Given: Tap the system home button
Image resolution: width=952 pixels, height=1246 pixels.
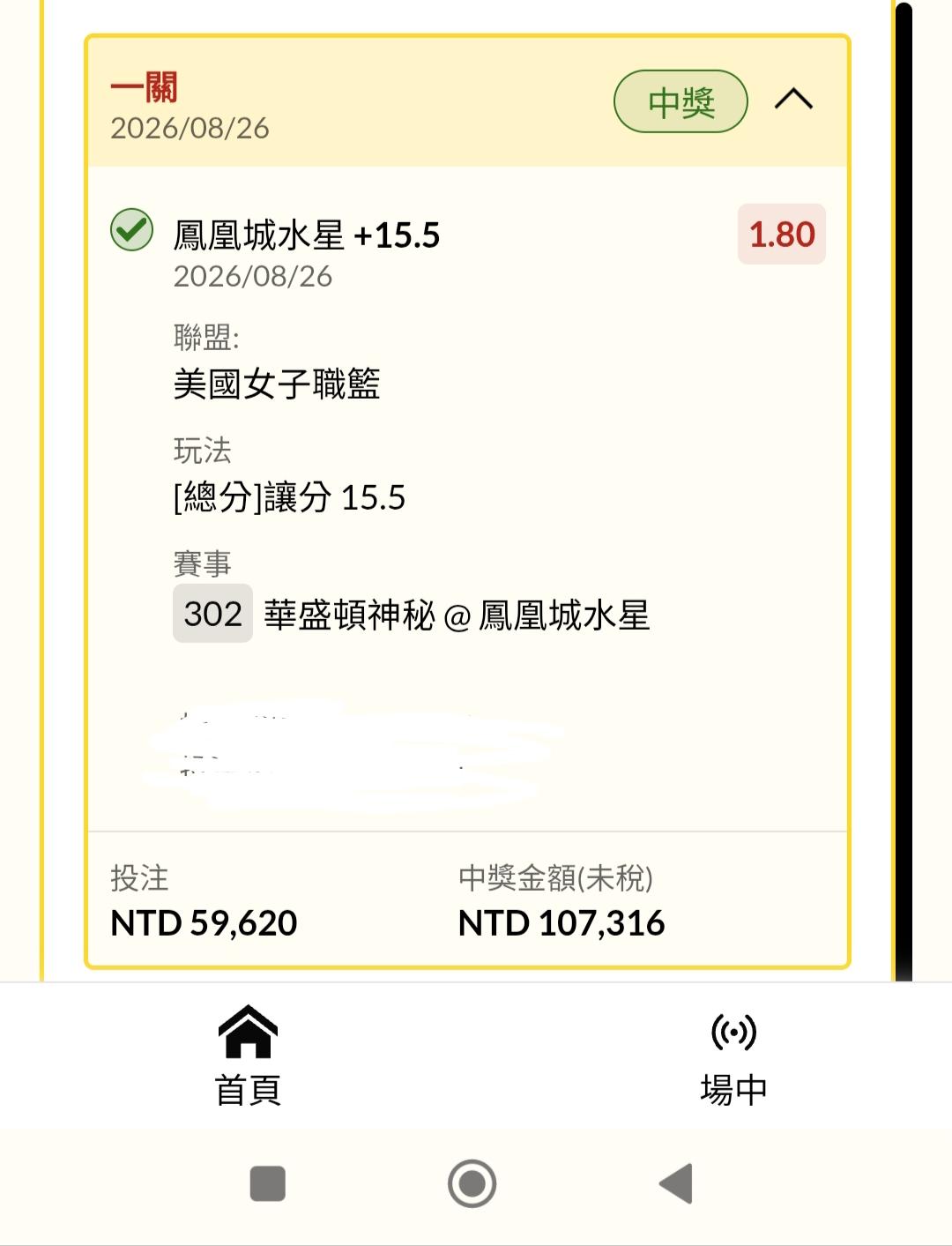Looking at the screenshot, I should coord(472,1183).
